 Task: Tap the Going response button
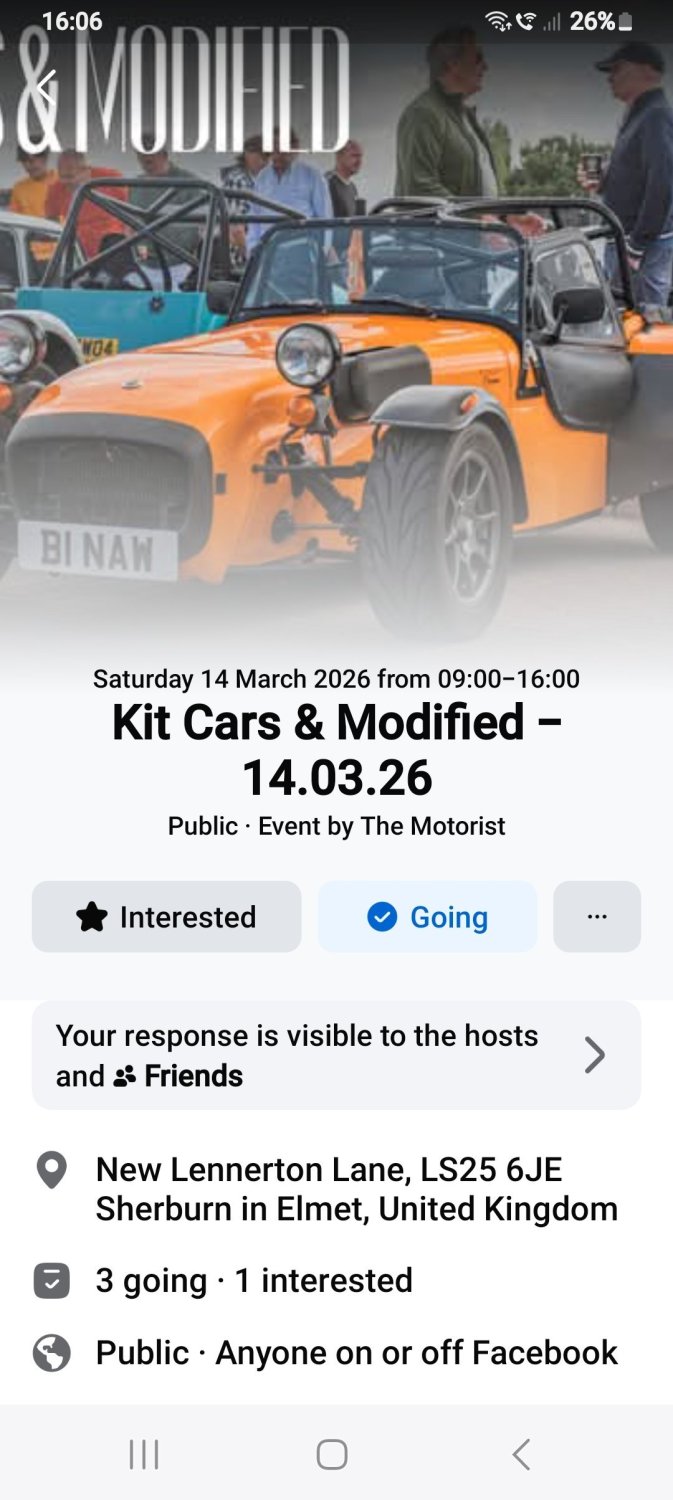click(x=427, y=916)
